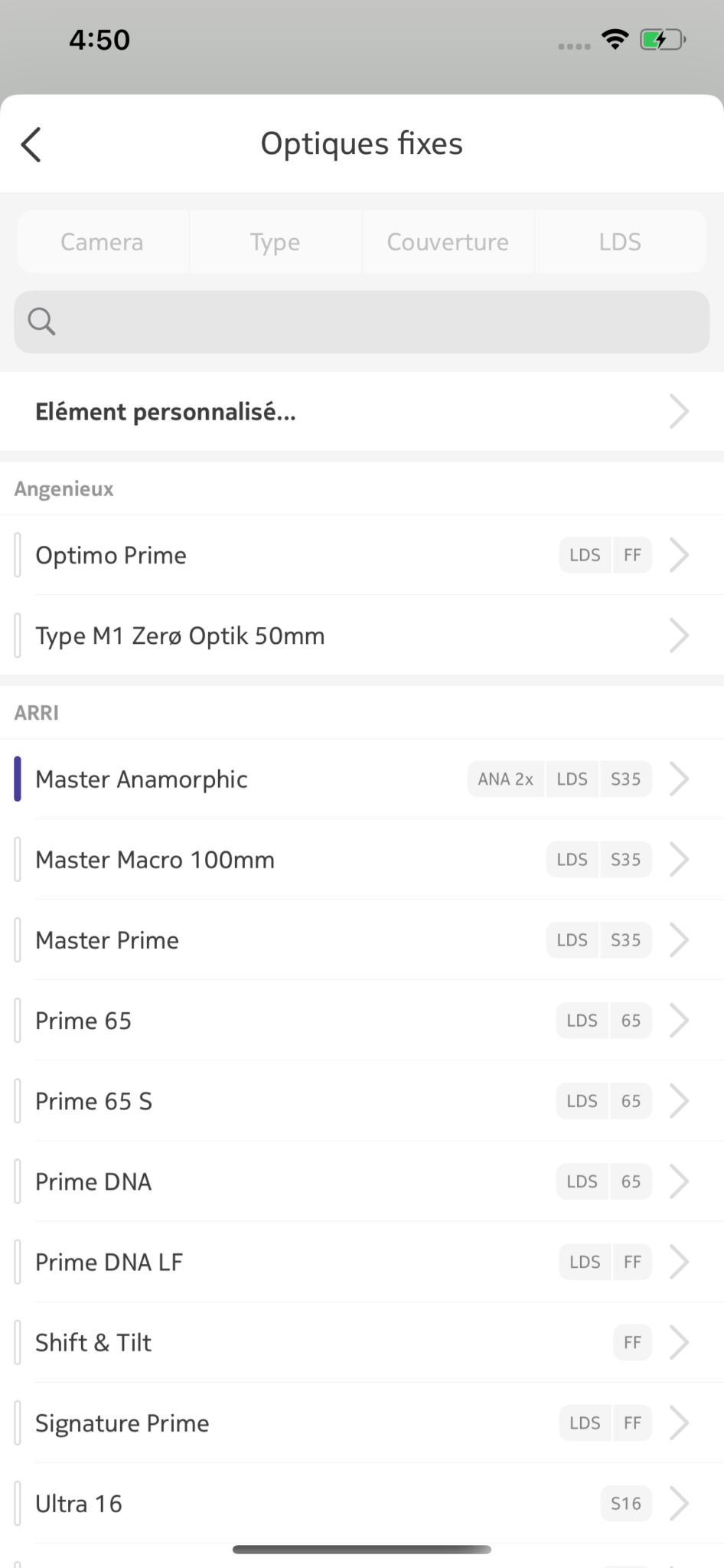Screen dimensions: 724x1568
Task: Open Elément personnalisé row
Action: point(362,412)
